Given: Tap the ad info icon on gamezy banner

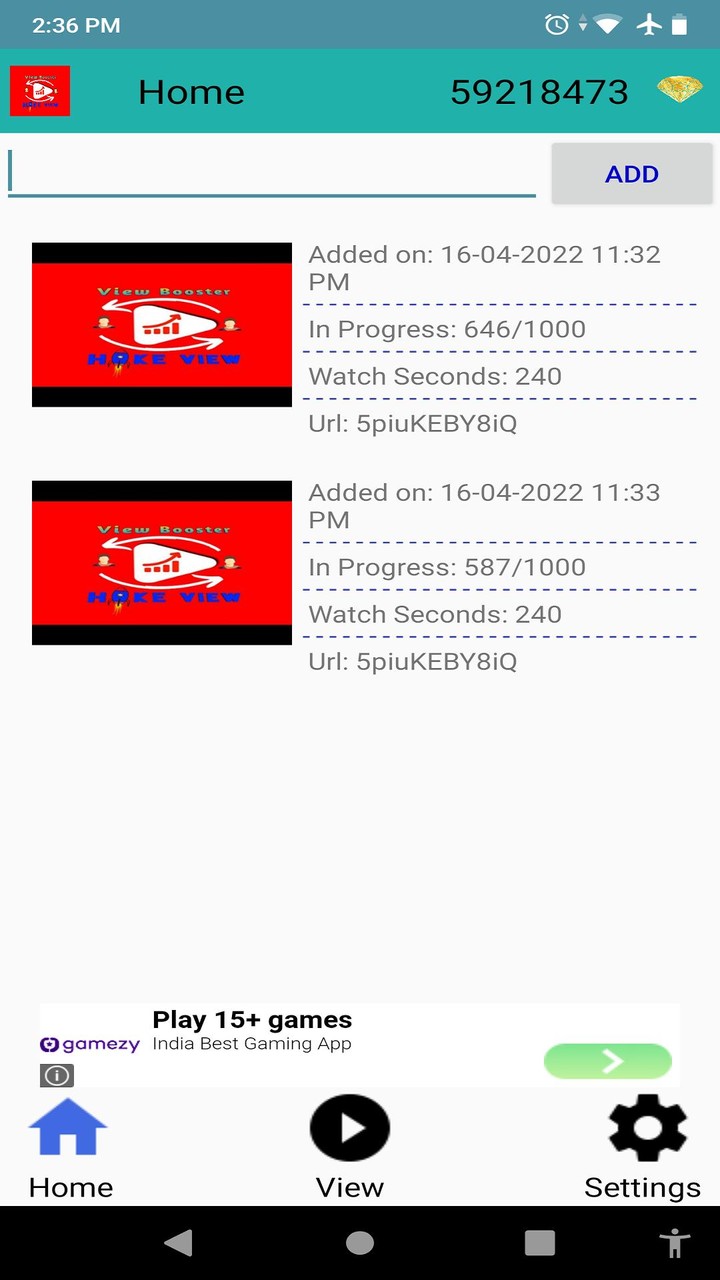Looking at the screenshot, I should click(56, 1076).
